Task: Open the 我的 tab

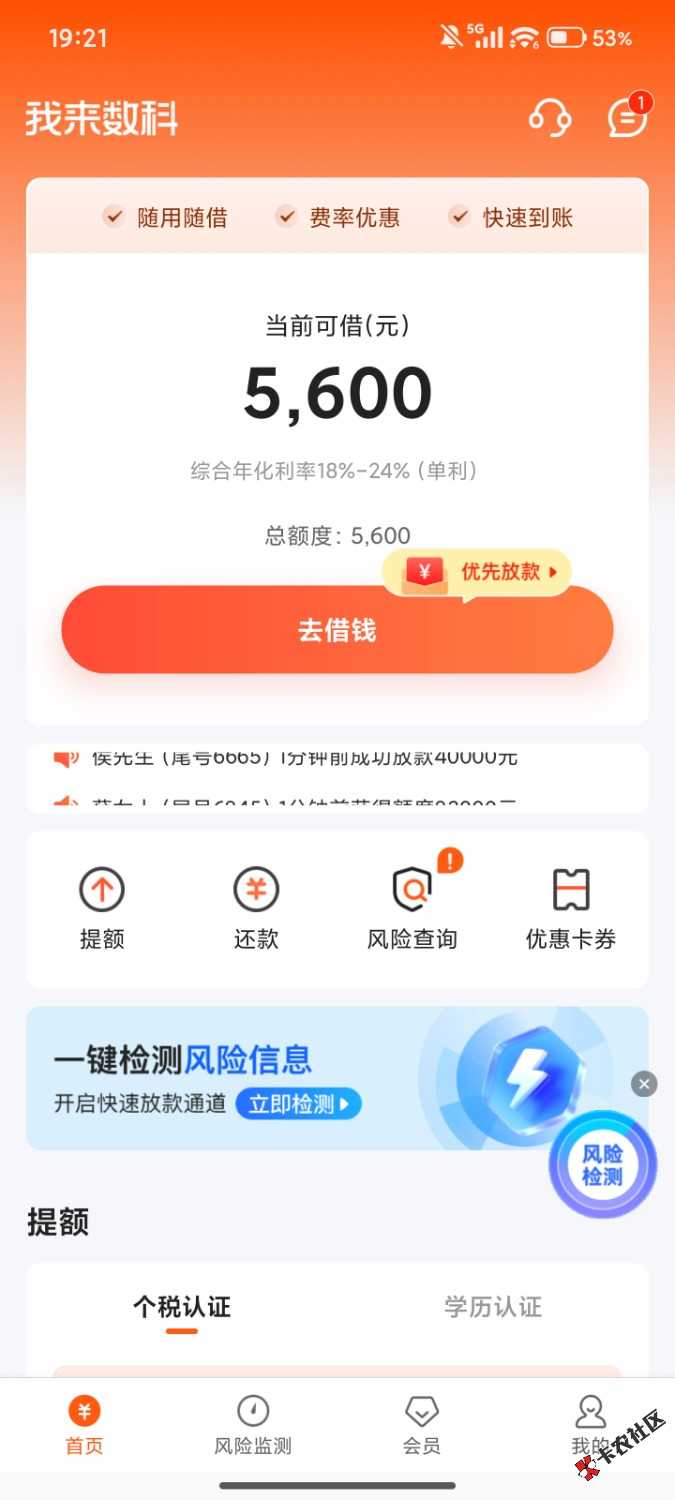Action: pos(590,1425)
